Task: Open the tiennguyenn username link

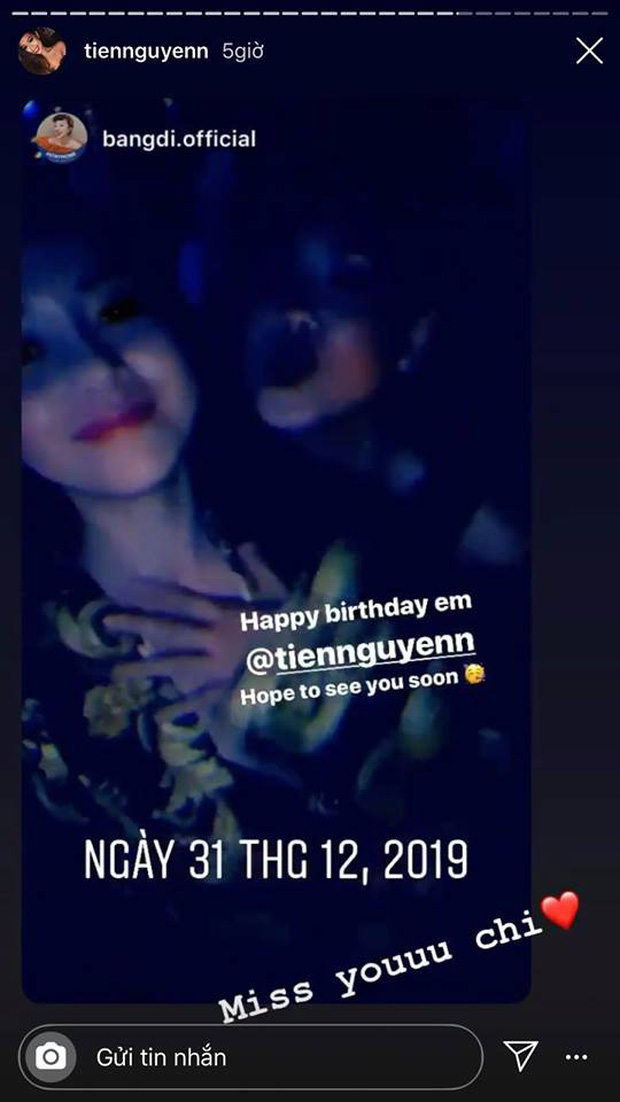Action: pos(146,51)
